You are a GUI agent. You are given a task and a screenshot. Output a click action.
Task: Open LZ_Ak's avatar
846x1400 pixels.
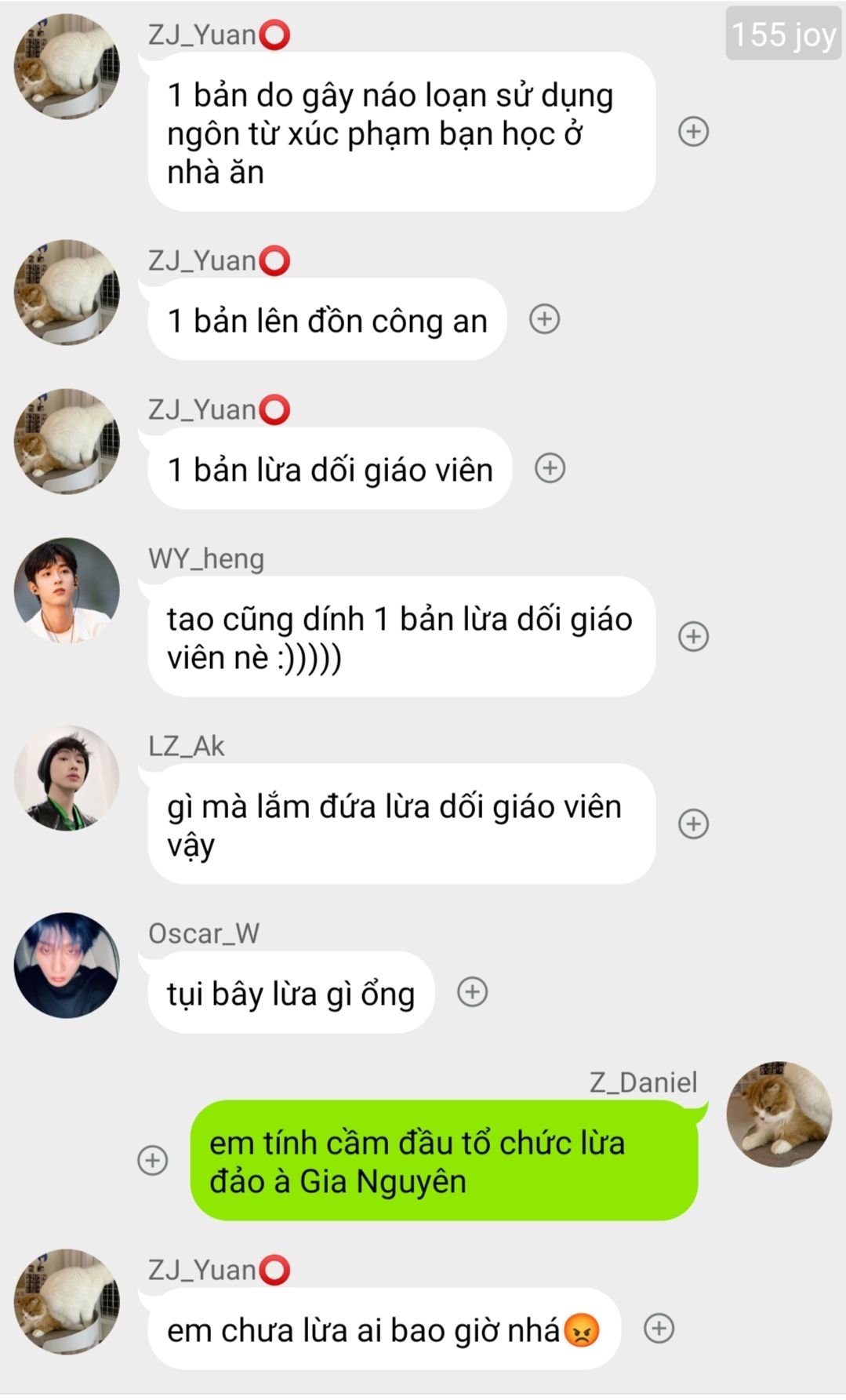tap(67, 778)
